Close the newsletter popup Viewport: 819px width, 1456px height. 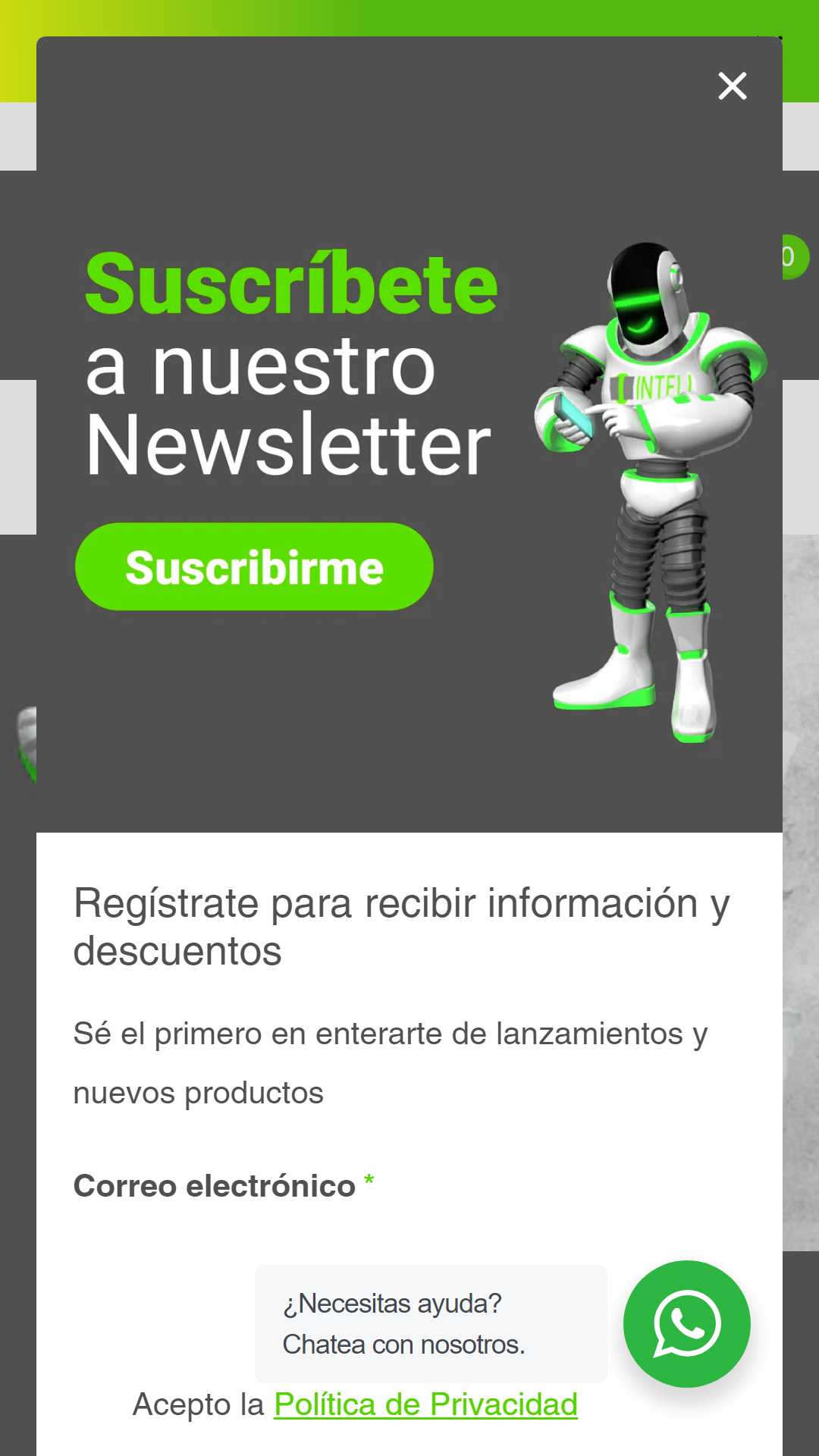click(733, 86)
